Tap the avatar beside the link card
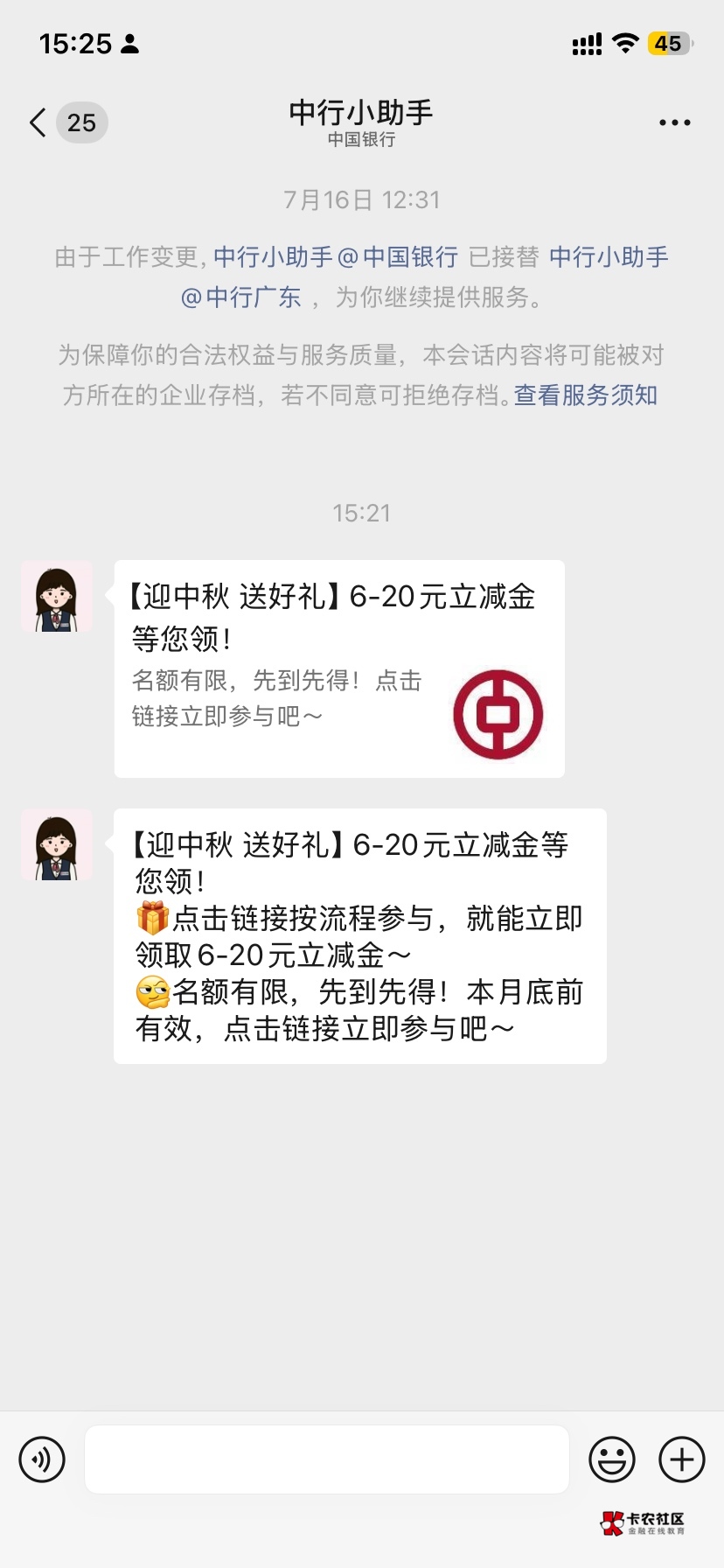Image resolution: width=724 pixels, height=1568 pixels. 57,597
